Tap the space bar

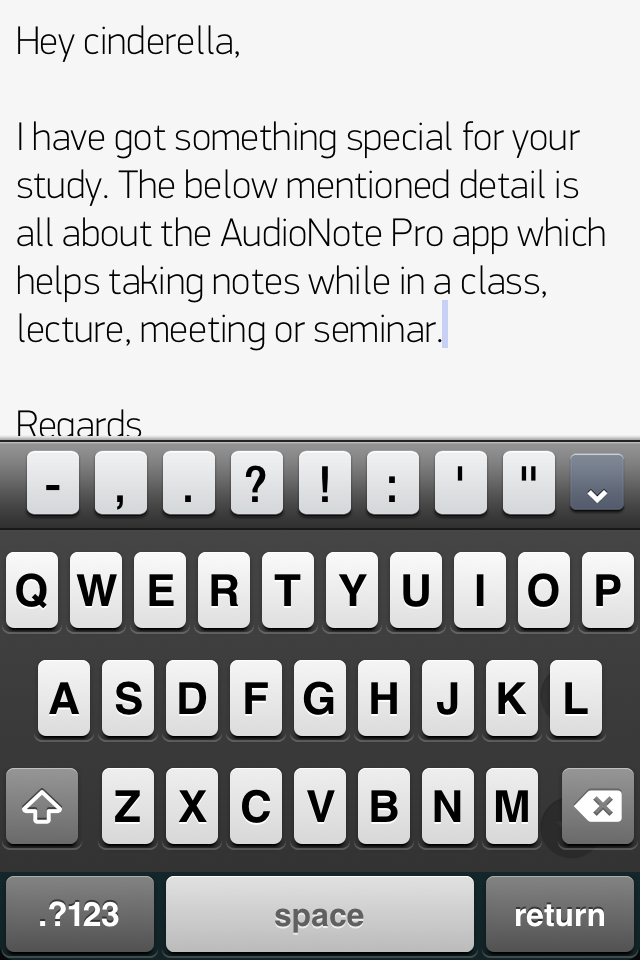[320, 914]
